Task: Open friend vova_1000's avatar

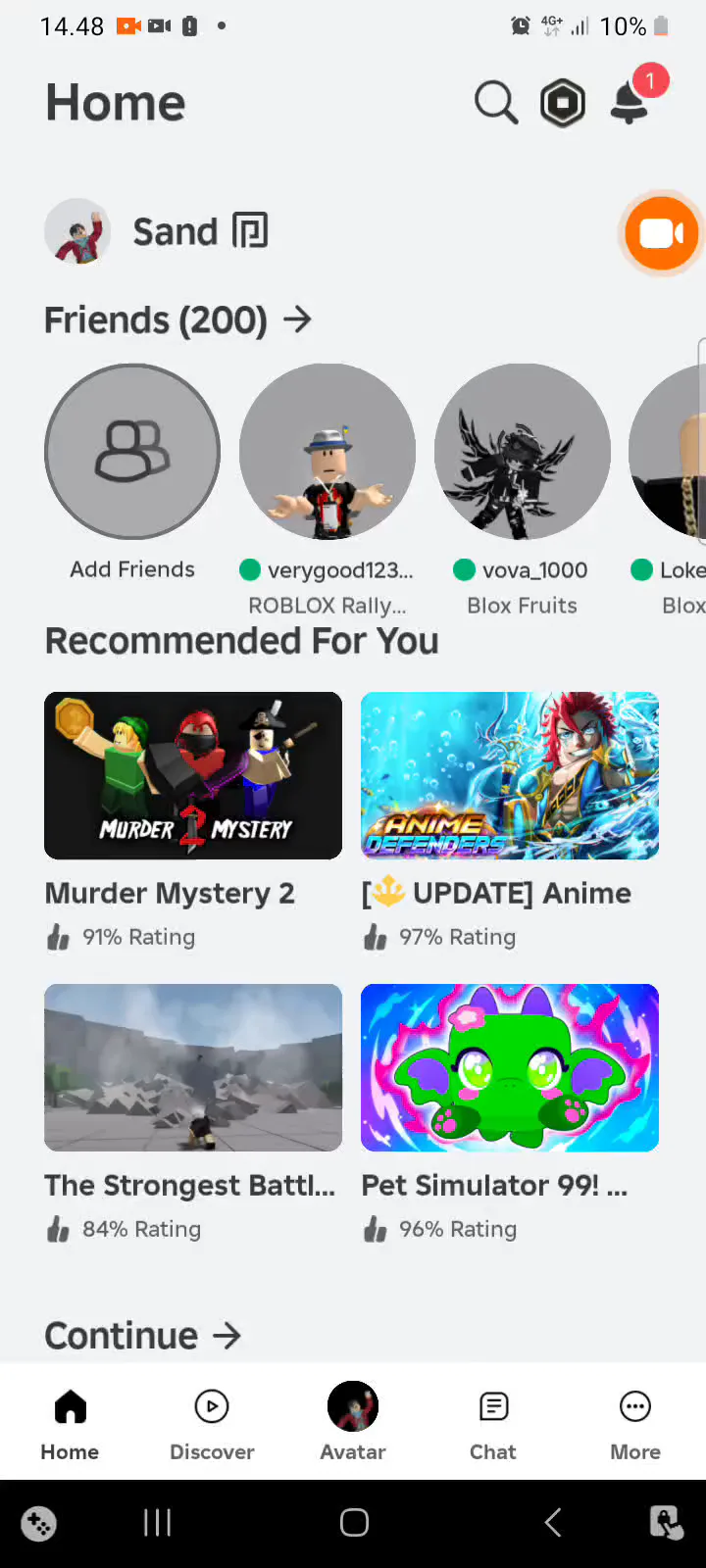Action: tap(523, 452)
